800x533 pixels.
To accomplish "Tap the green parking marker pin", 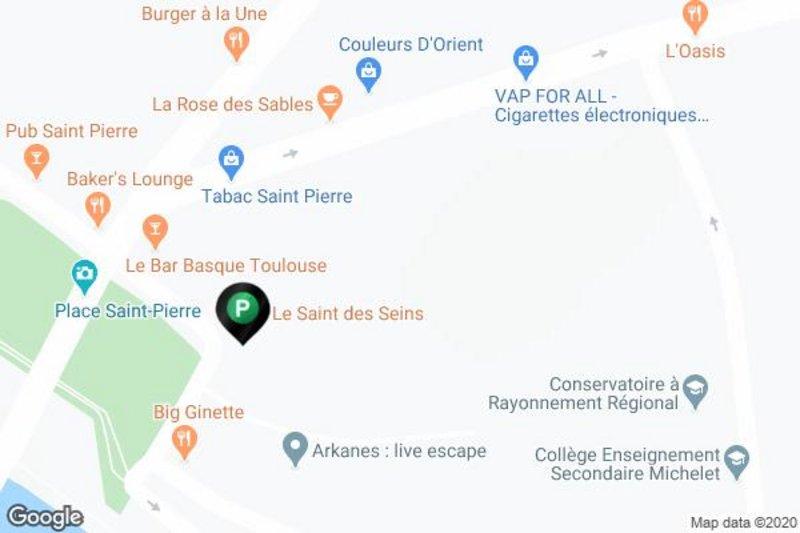I will click(x=241, y=310).
